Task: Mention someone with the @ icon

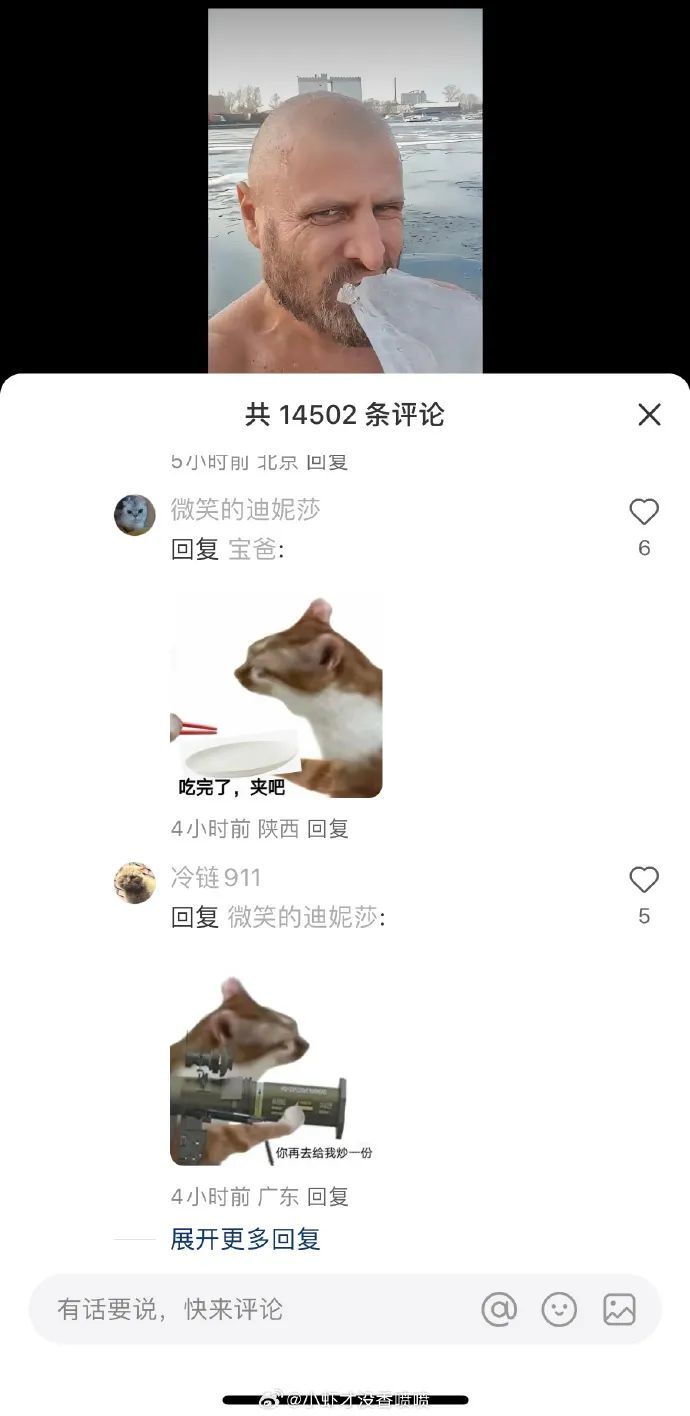Action: click(x=499, y=1309)
